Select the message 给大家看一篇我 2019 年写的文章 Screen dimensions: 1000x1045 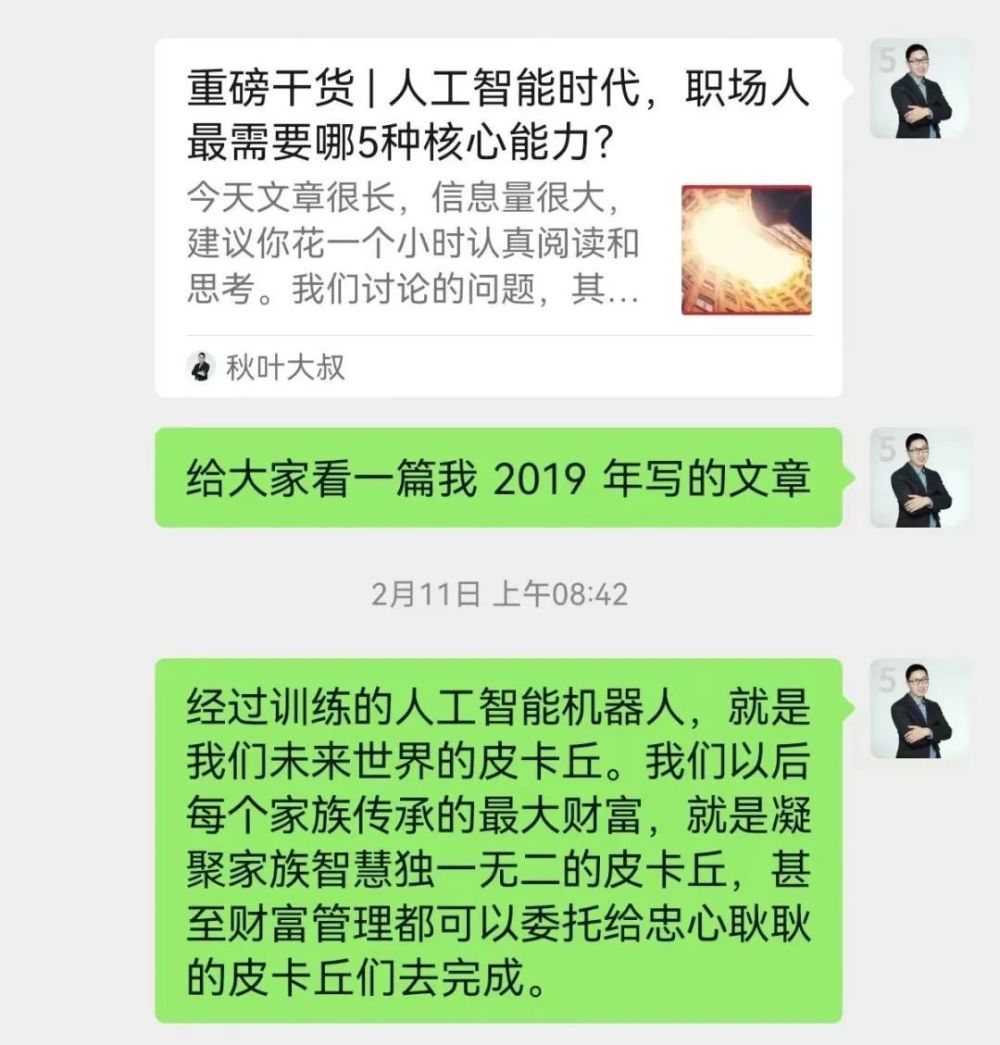tap(500, 478)
